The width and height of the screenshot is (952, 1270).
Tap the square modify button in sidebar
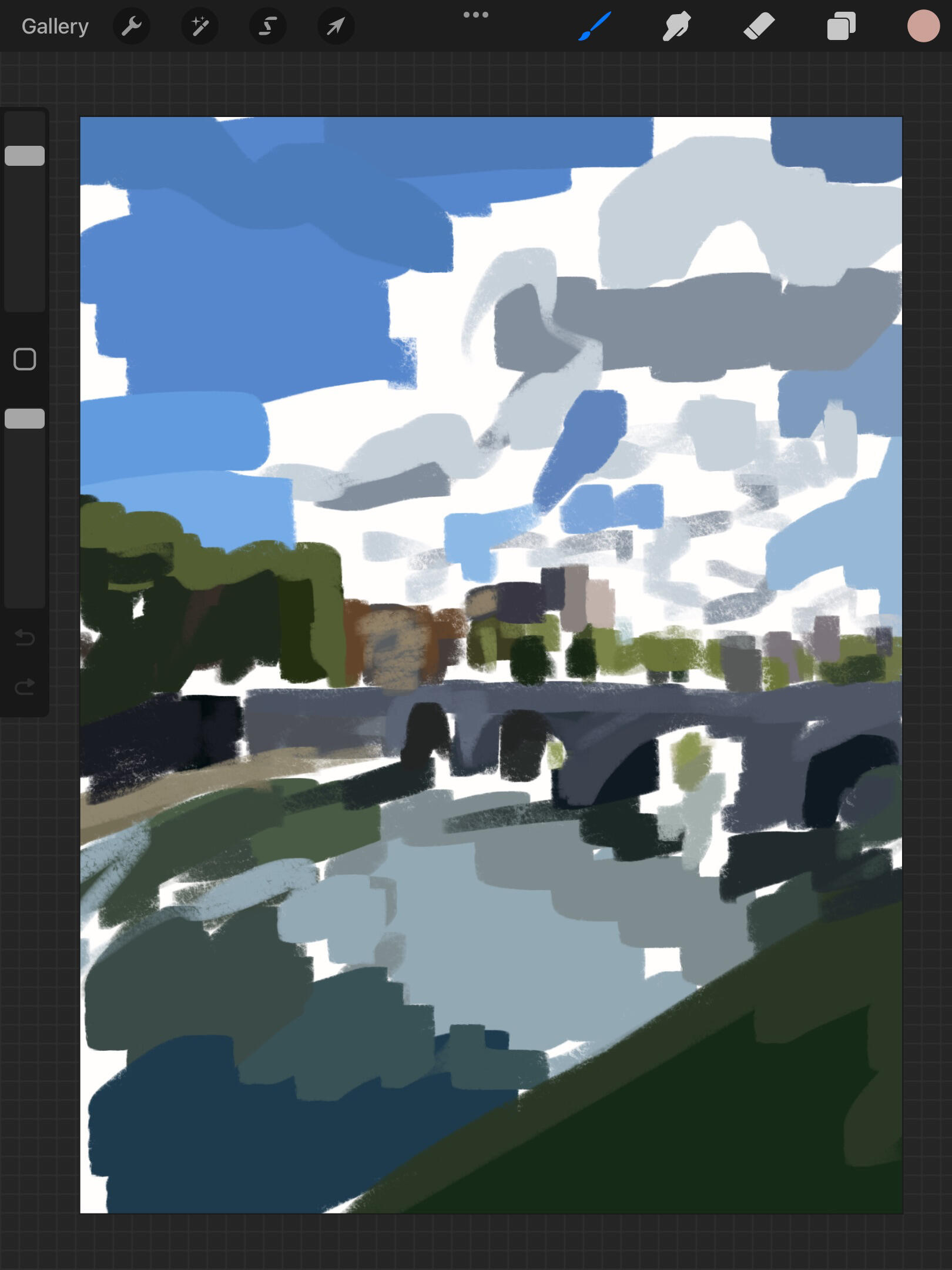pyautogui.click(x=25, y=359)
